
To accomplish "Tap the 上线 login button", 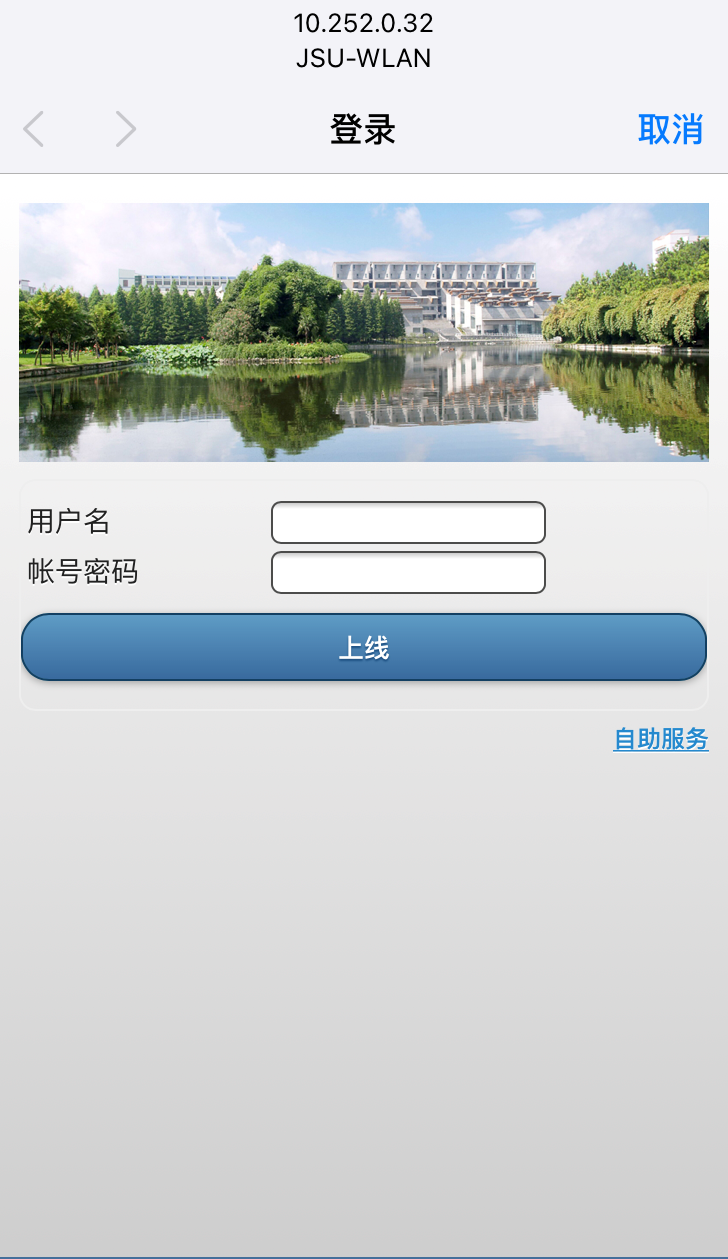I will click(x=364, y=648).
